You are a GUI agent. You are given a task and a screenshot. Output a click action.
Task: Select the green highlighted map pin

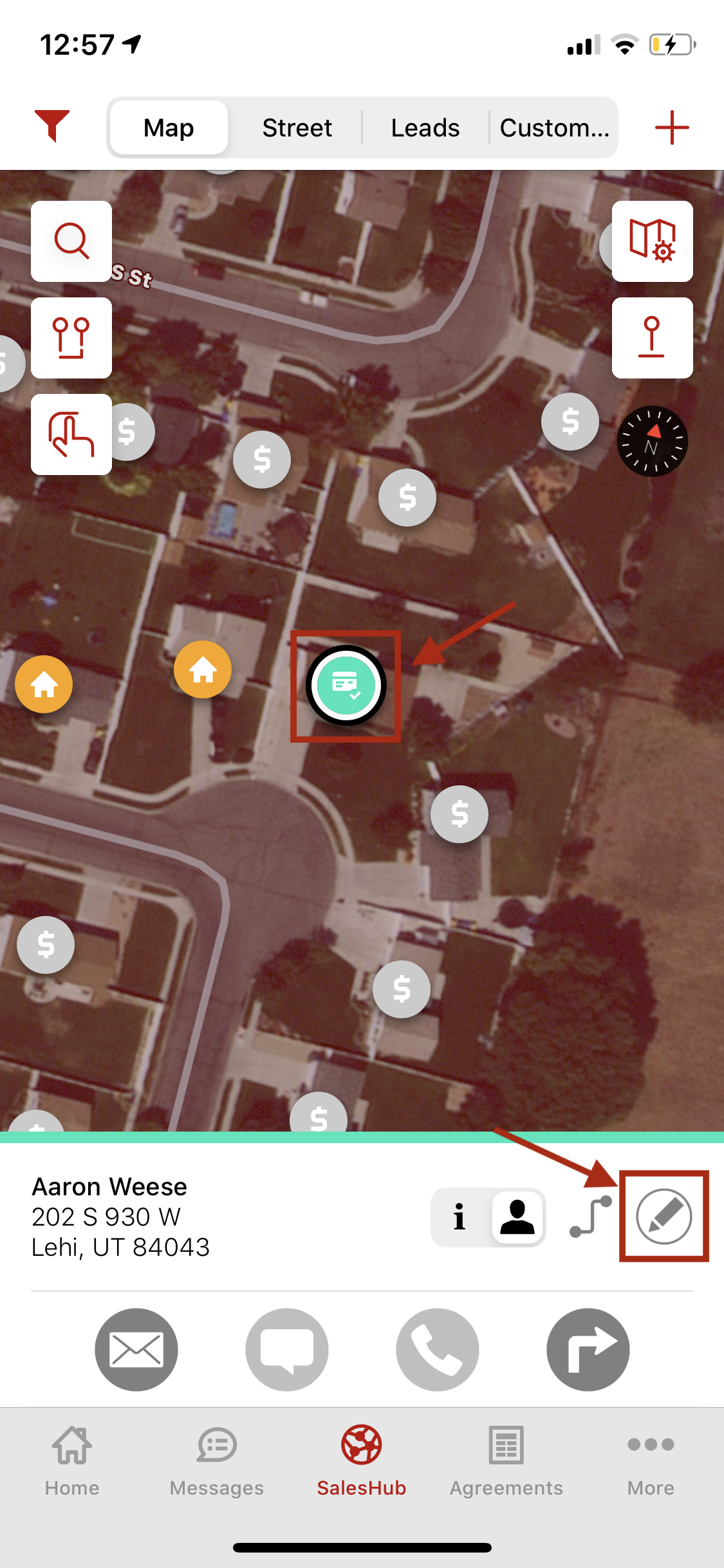(346, 686)
